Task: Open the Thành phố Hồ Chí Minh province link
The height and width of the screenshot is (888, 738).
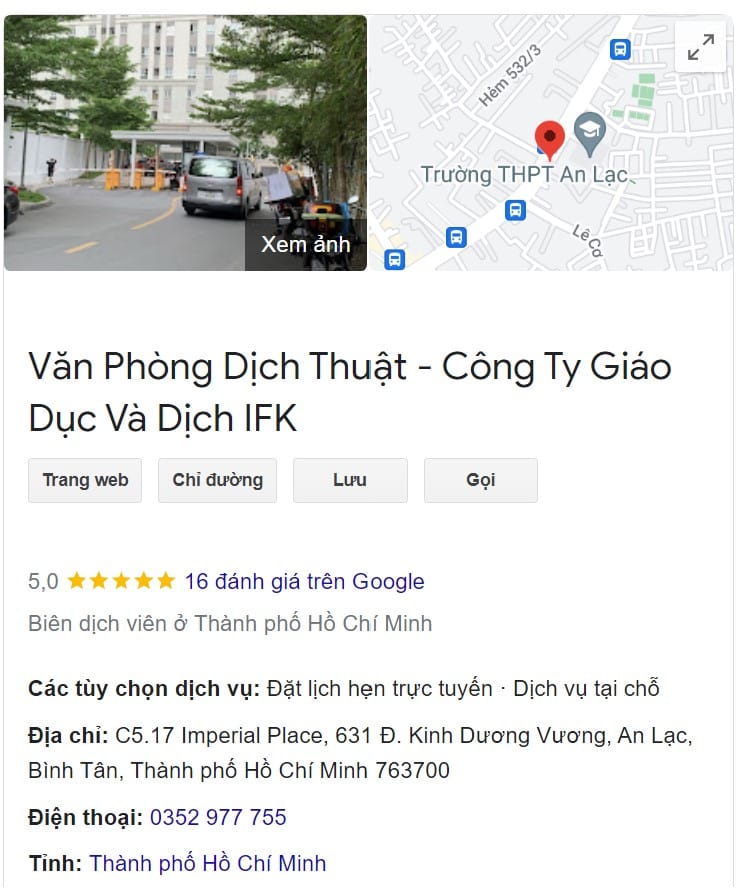Action: pyautogui.click(x=208, y=862)
